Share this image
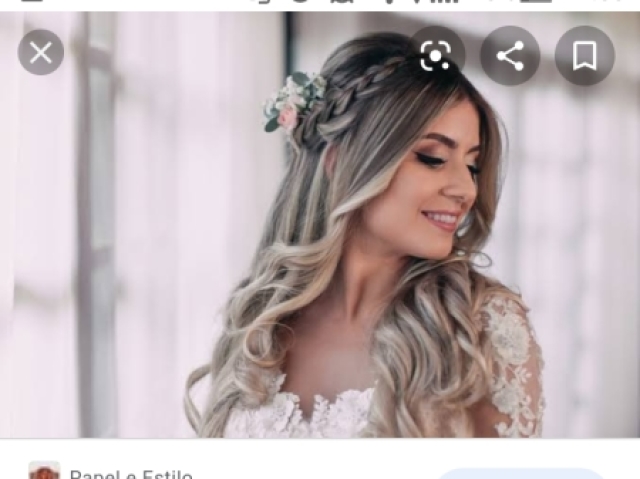The image size is (640, 479). [x=510, y=55]
